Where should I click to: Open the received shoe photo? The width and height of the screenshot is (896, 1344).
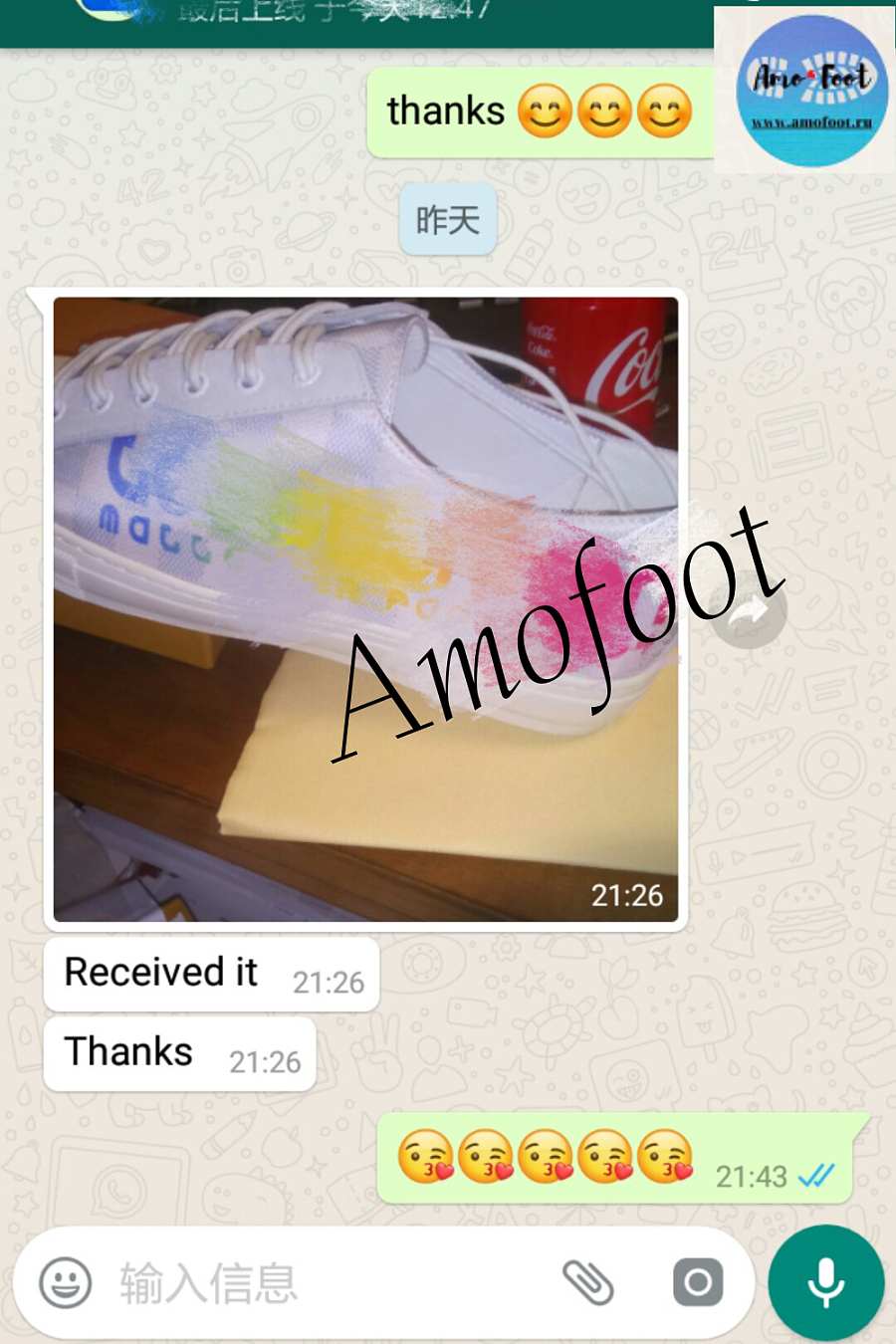point(365,608)
